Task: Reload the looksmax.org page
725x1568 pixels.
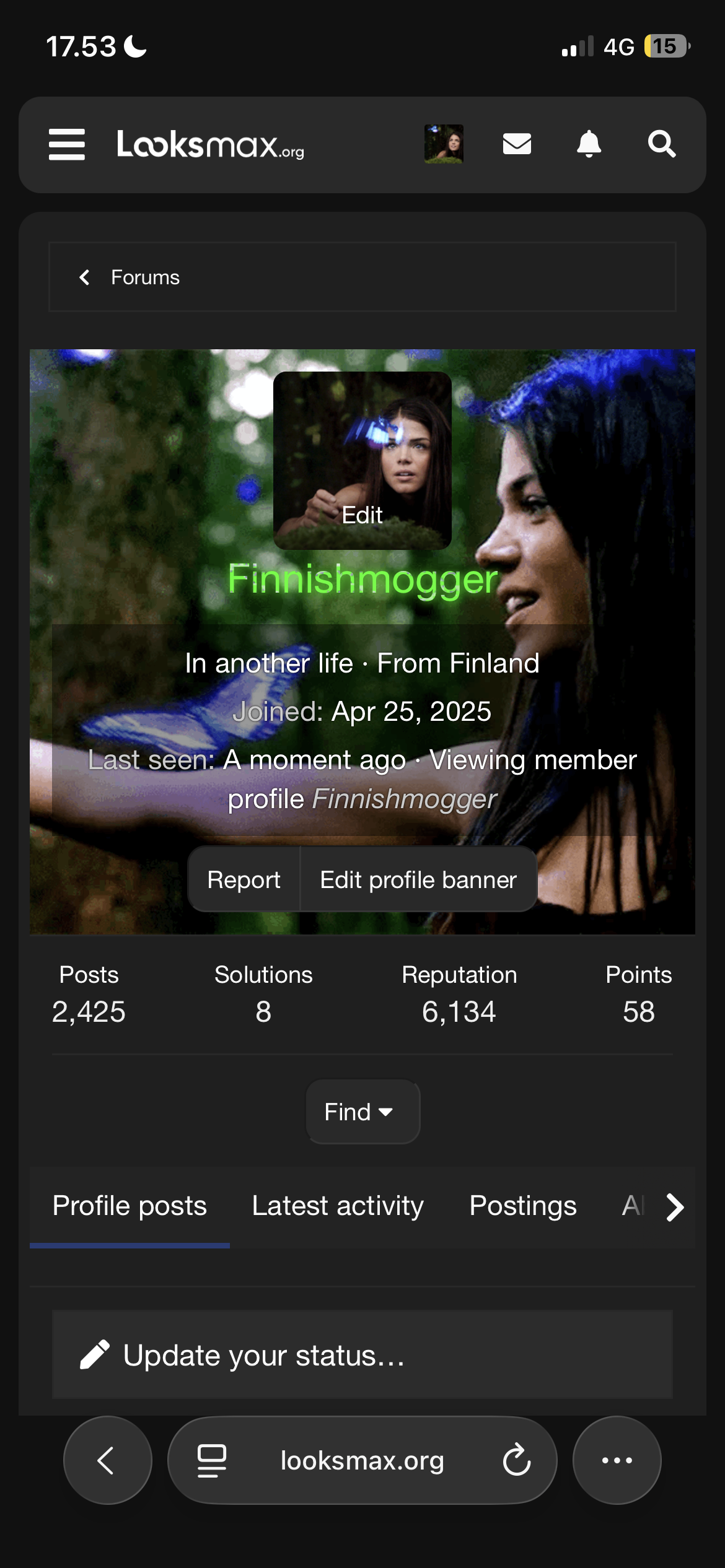Action: (516, 1460)
